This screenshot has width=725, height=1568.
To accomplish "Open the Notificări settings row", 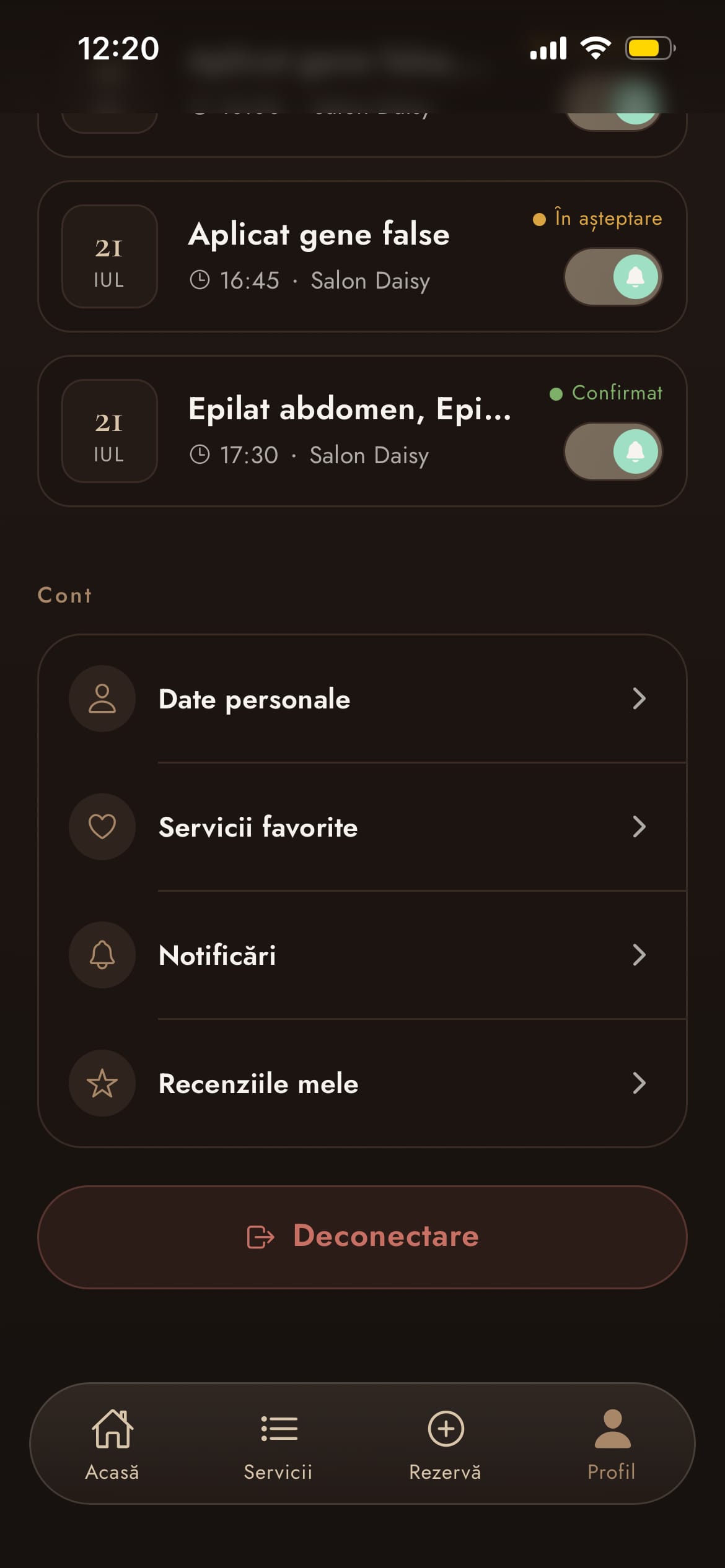I will click(x=362, y=955).
